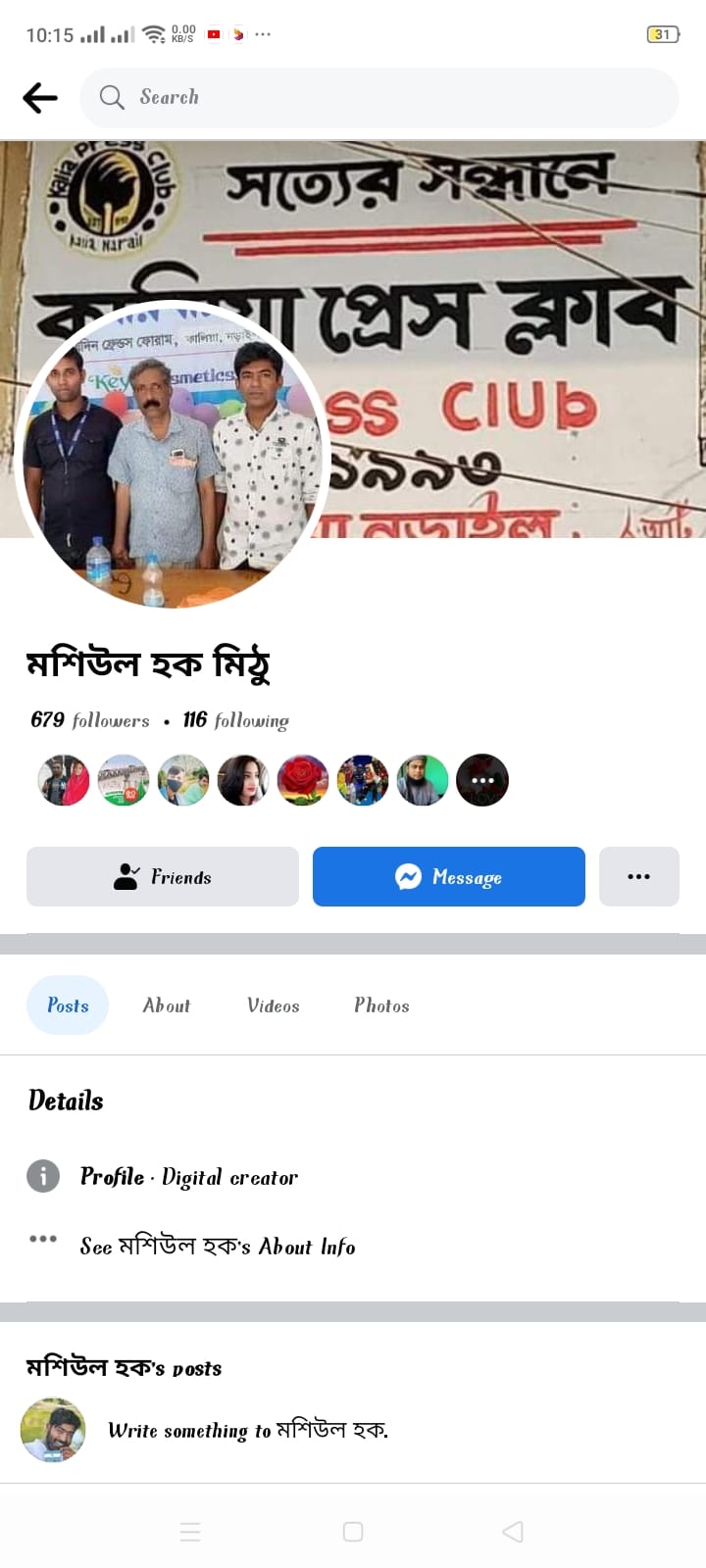
Task: Switch to the About tab
Action: [x=167, y=1005]
